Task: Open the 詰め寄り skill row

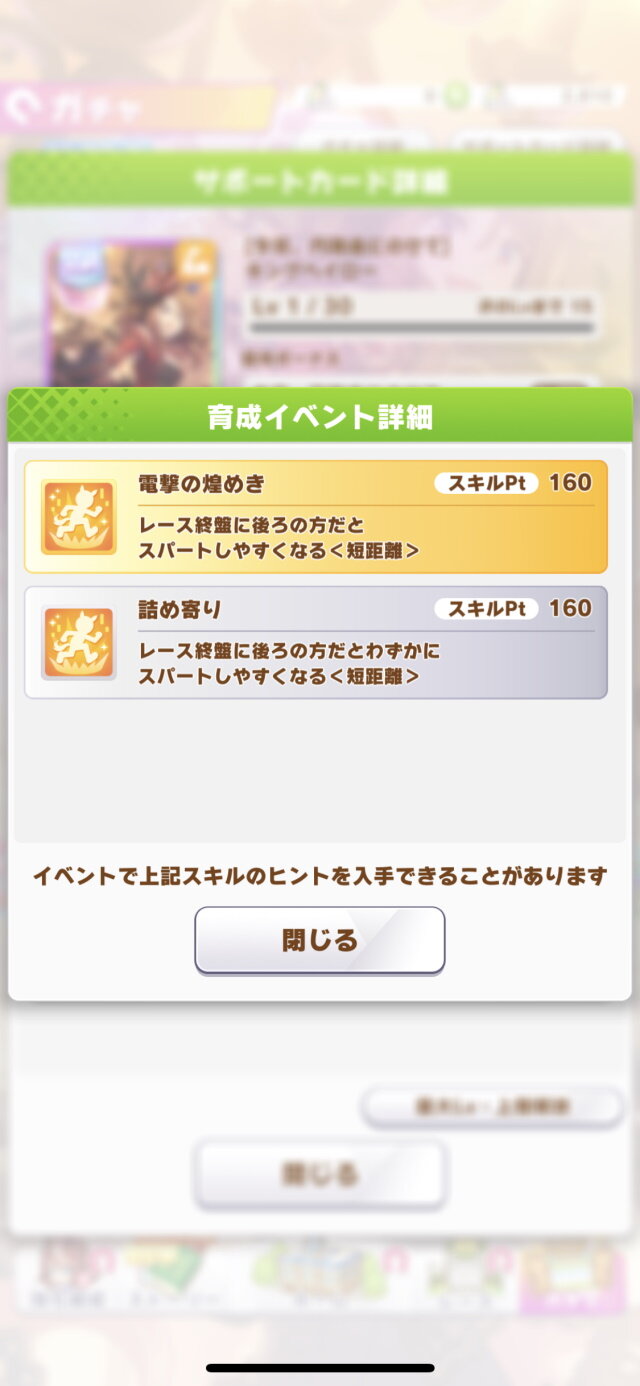Action: point(315,642)
